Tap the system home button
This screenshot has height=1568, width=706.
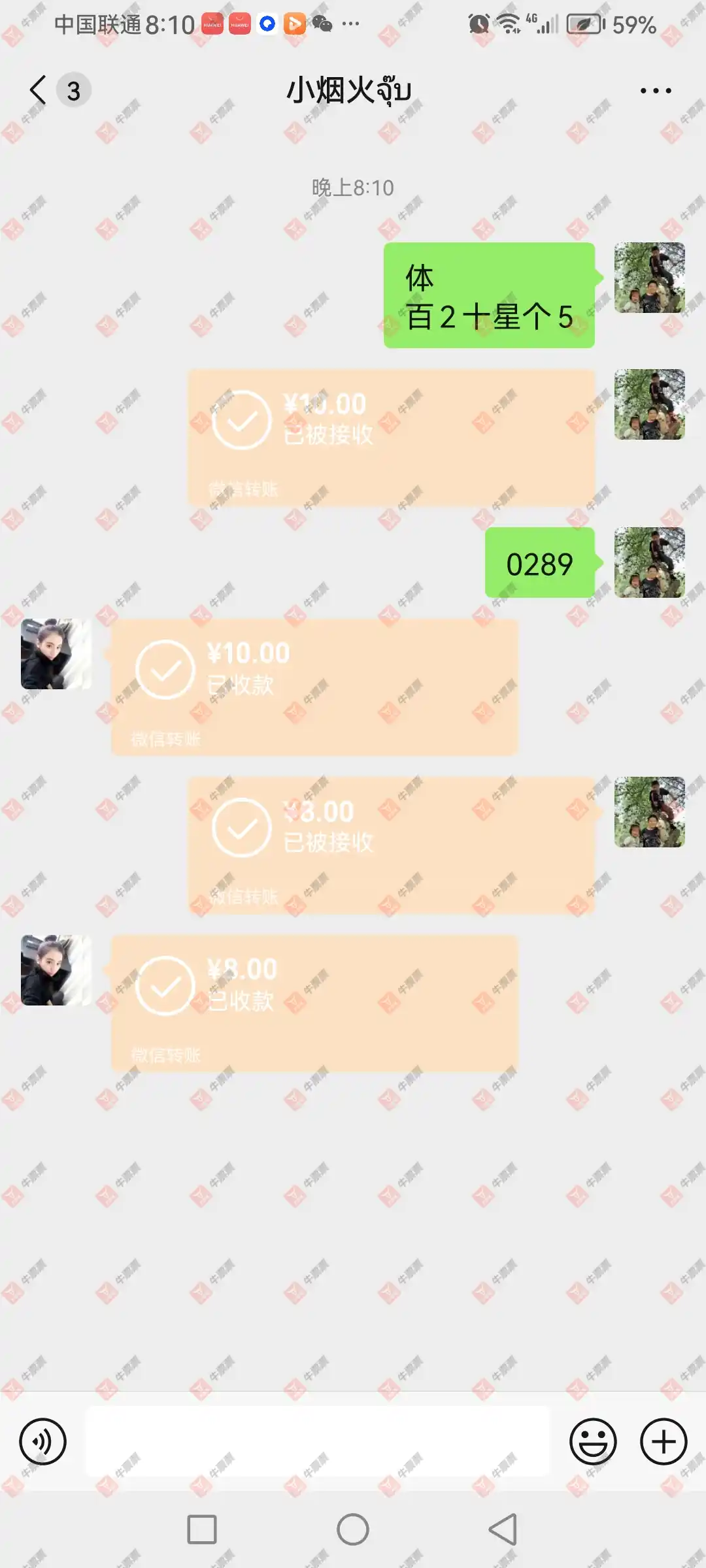pyautogui.click(x=353, y=1529)
